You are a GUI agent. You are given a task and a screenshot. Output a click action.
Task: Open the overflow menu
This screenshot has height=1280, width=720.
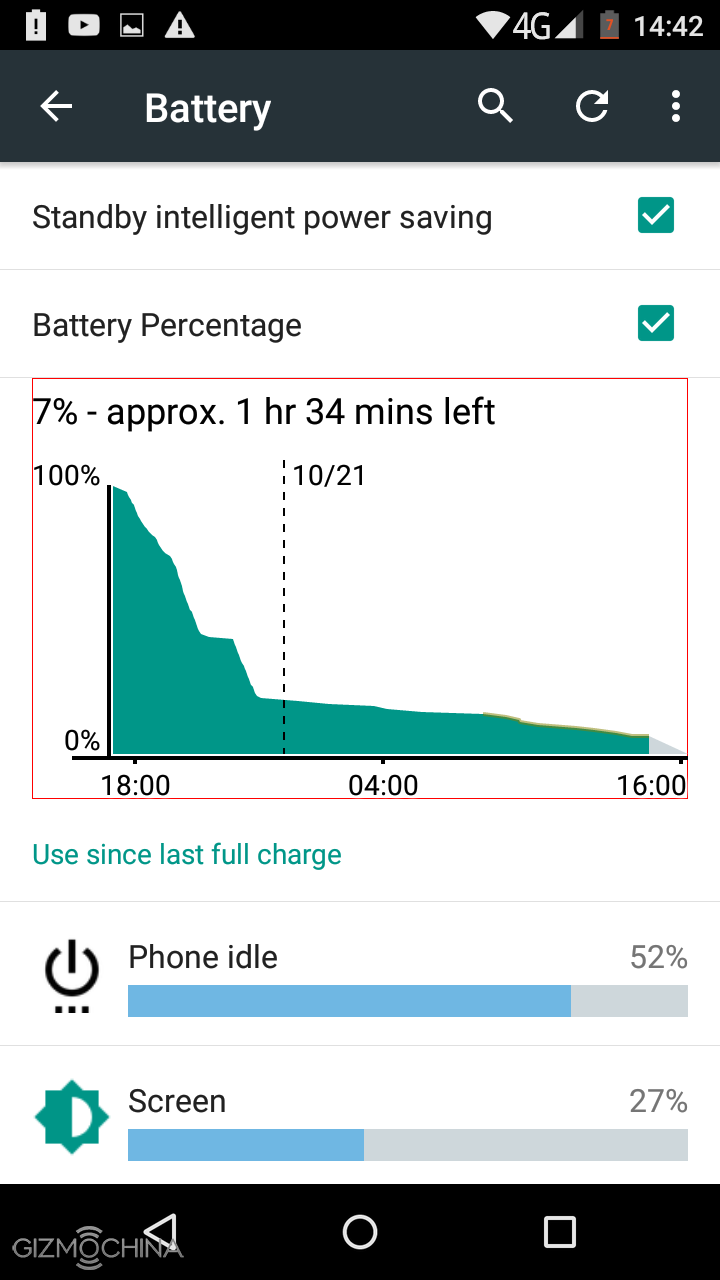(x=676, y=106)
